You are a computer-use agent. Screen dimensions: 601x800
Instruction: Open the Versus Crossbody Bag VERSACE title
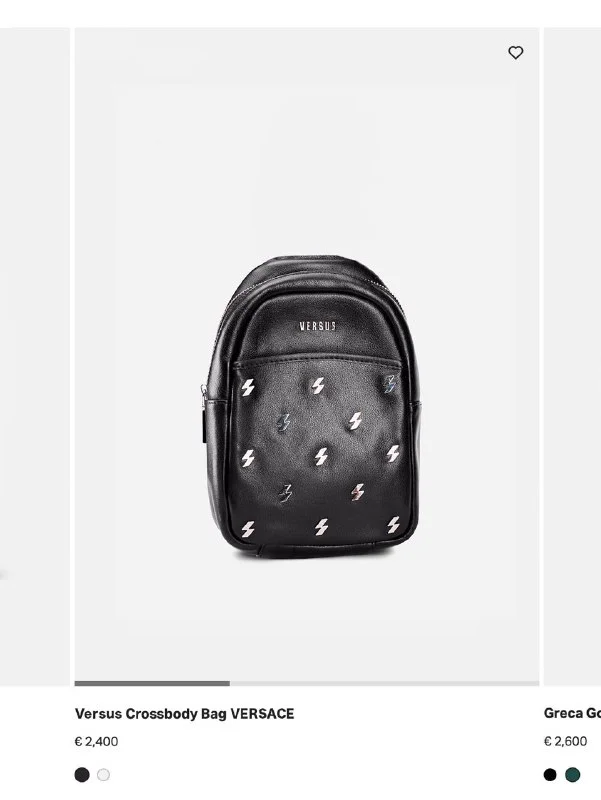click(184, 714)
